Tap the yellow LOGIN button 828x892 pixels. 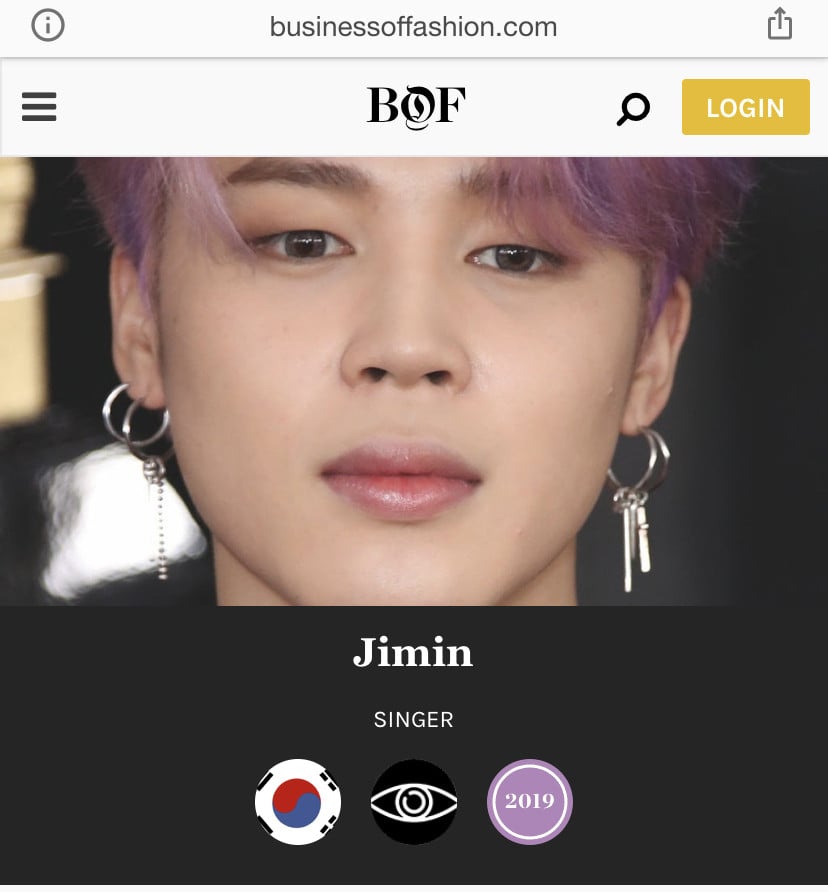coord(745,107)
